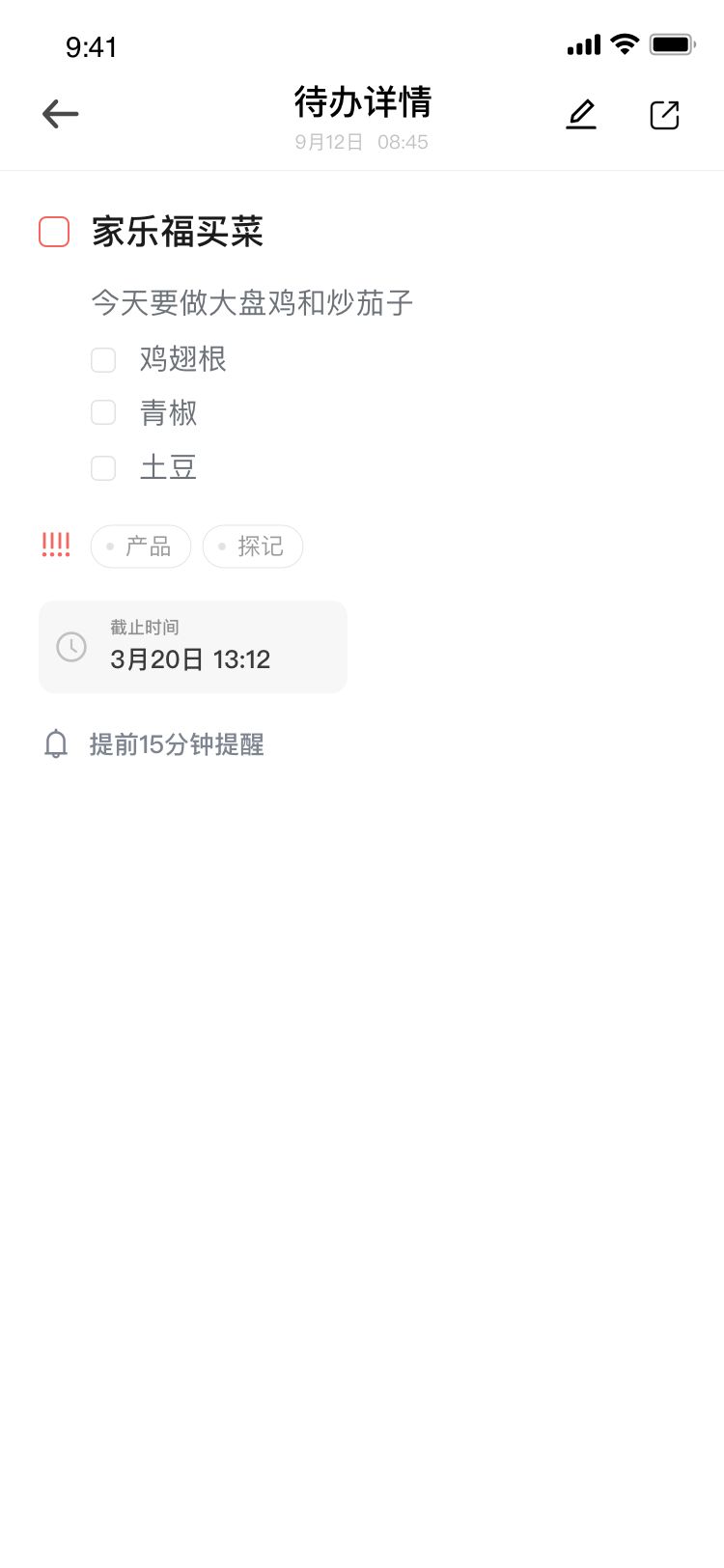Go back from the 待办详情 page

60,115
